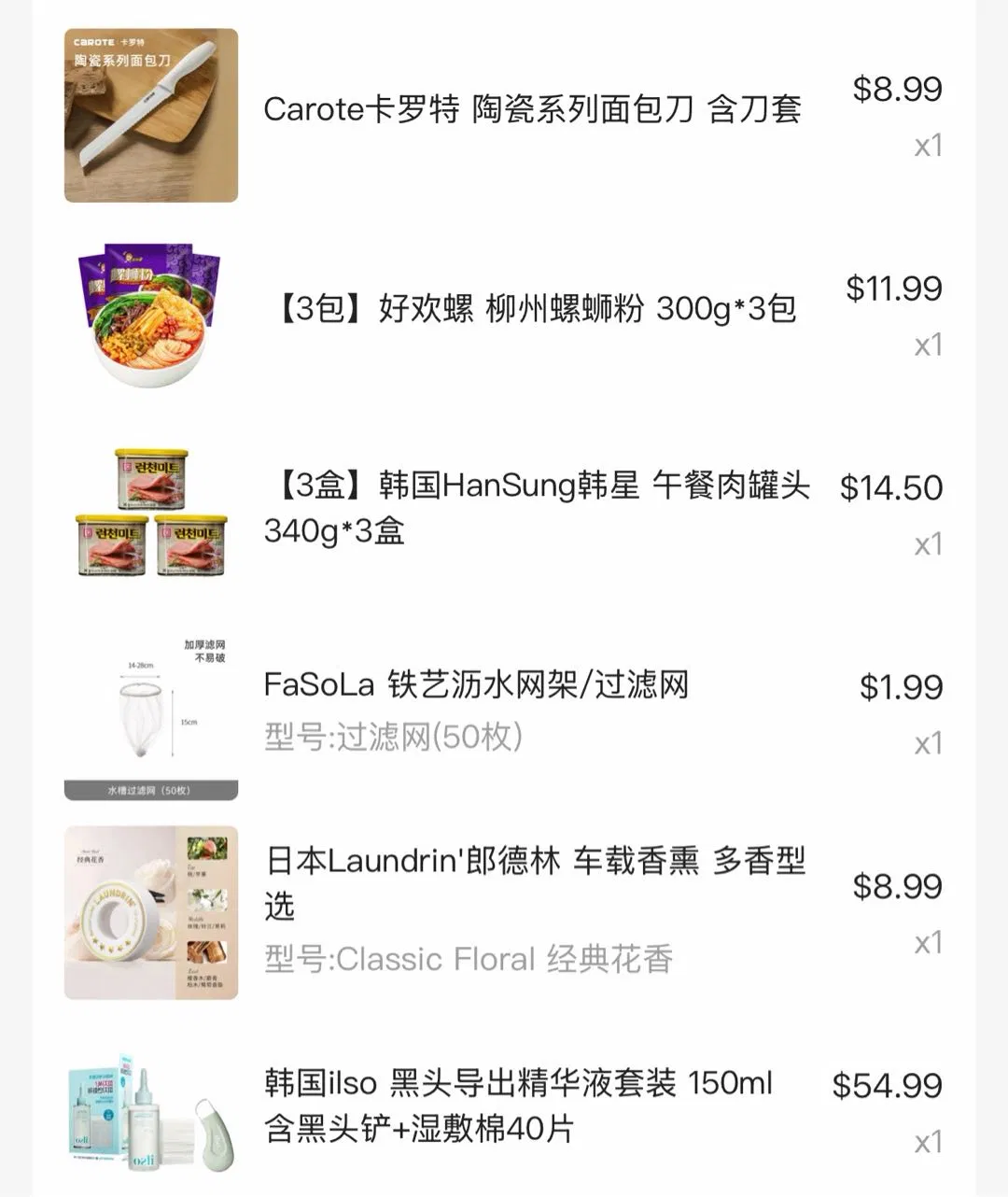Select the FaSoLa 过滤网 order item

tap(476, 685)
